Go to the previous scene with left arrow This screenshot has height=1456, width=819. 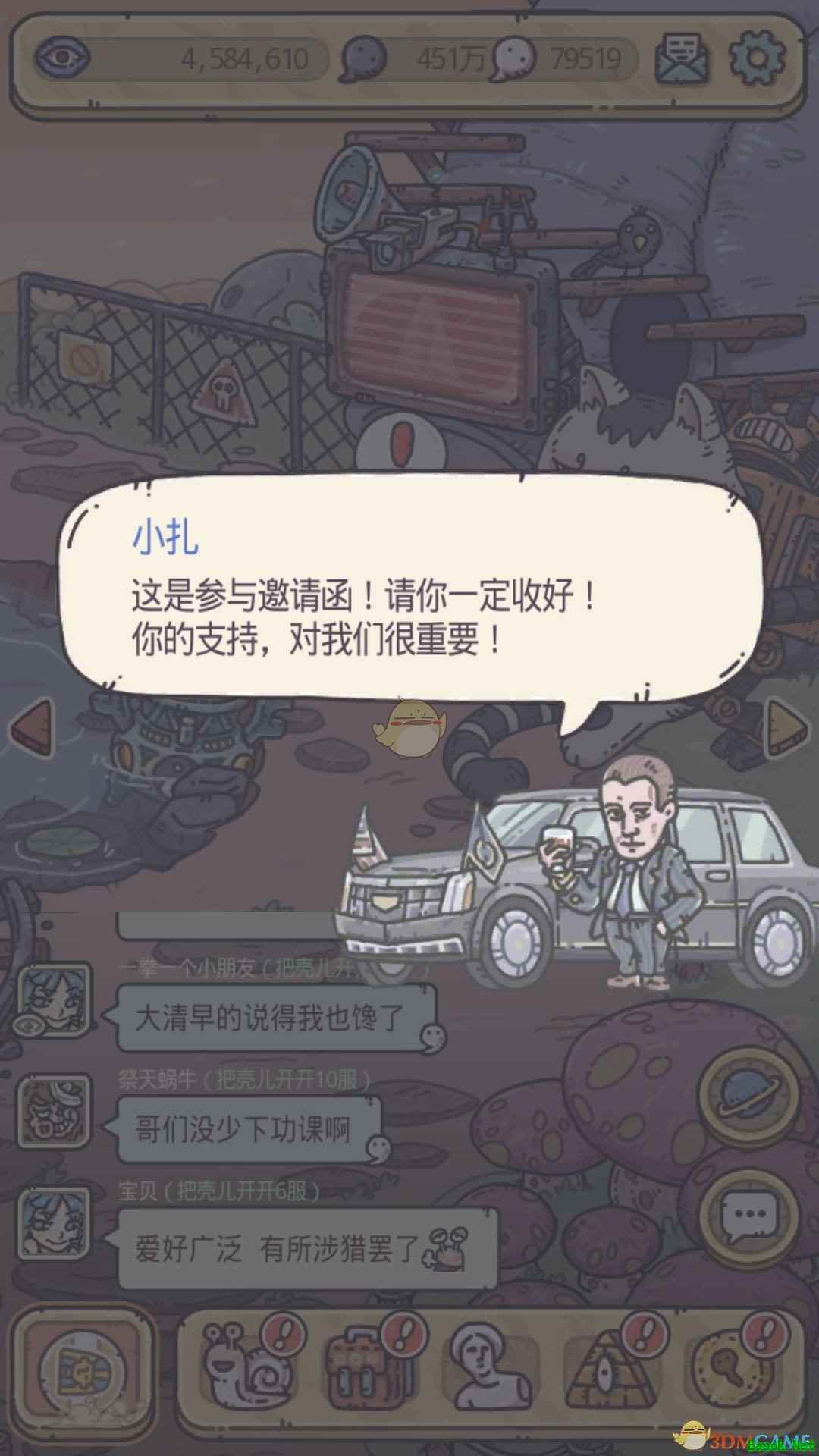click(x=32, y=728)
